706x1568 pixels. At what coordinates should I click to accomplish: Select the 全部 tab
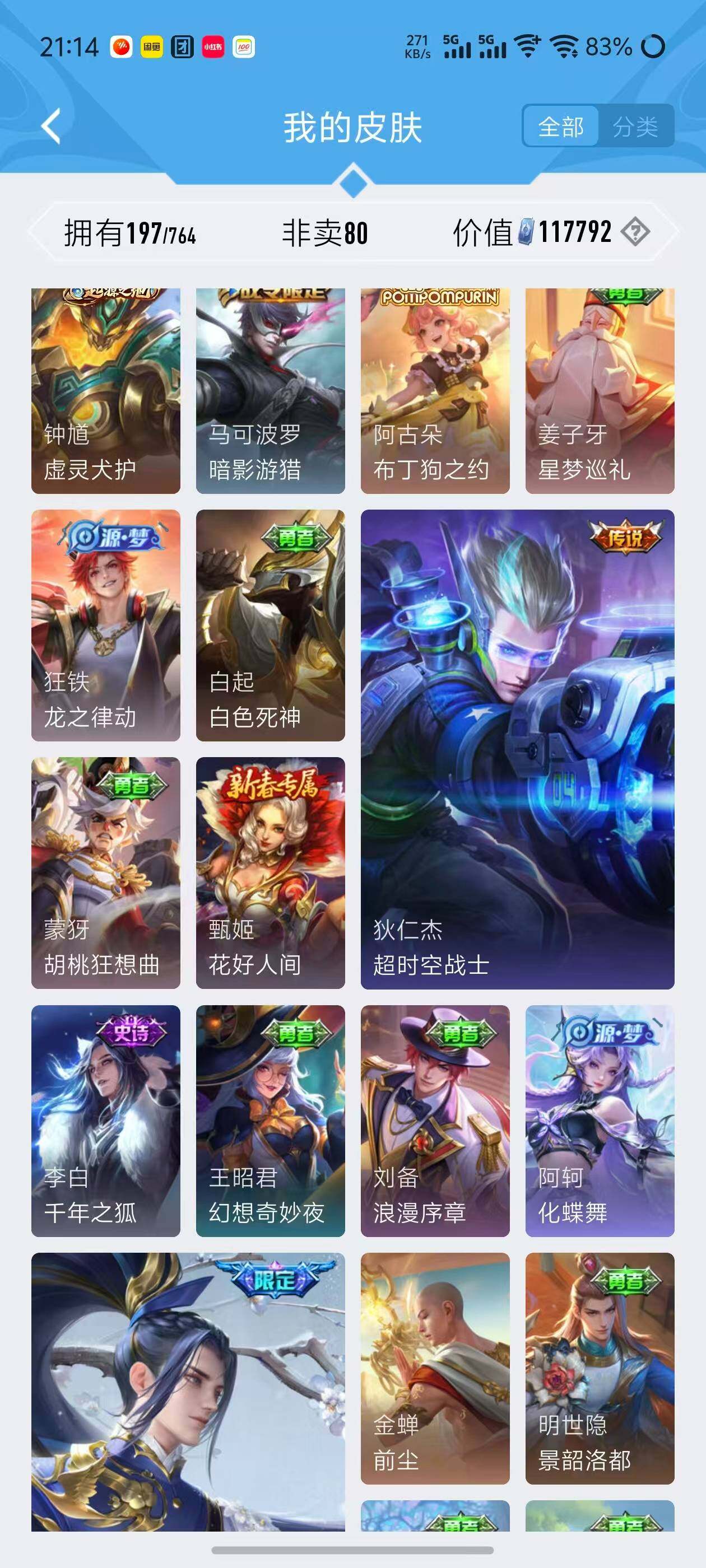(561, 127)
